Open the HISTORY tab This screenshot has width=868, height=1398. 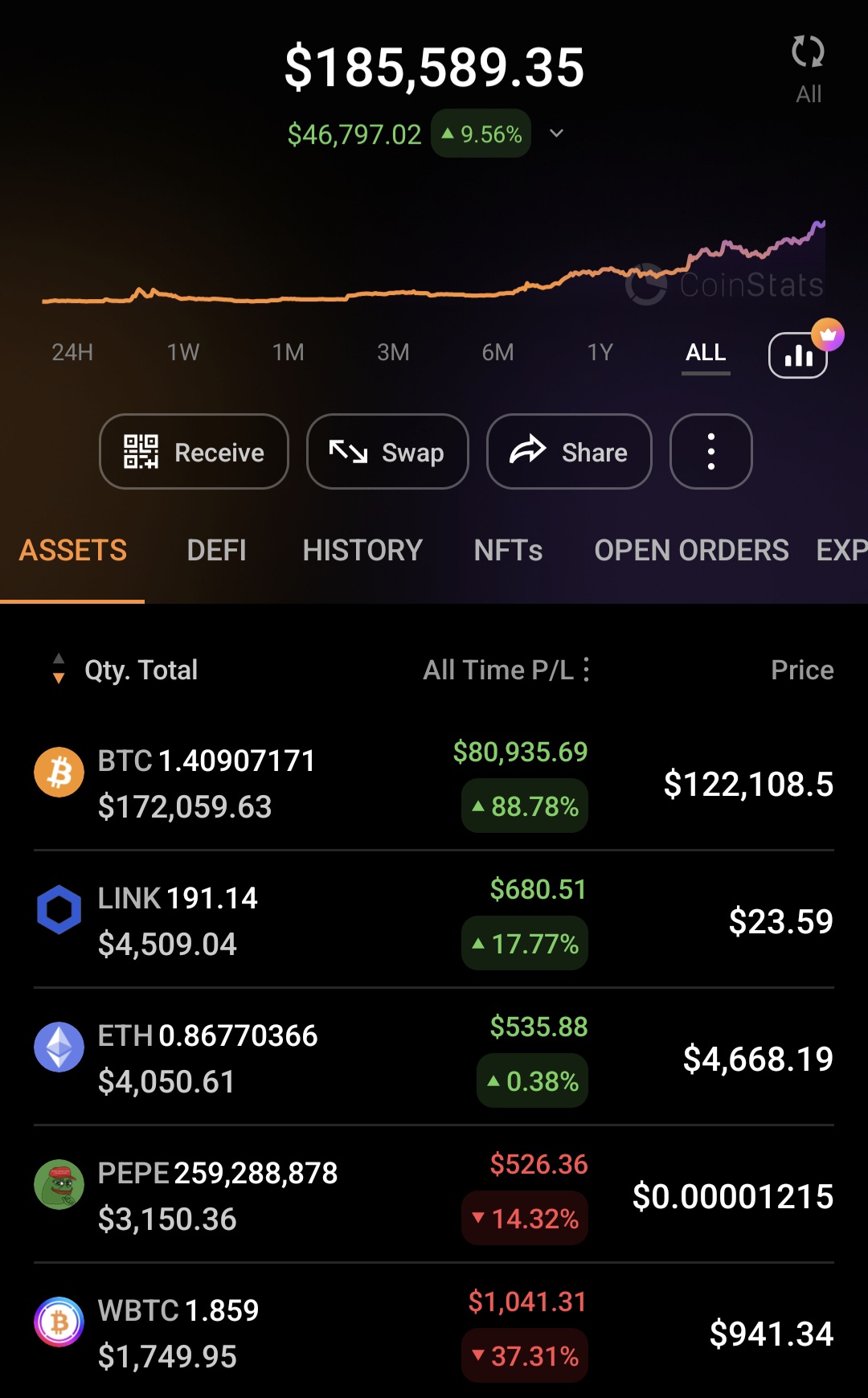[x=362, y=551]
